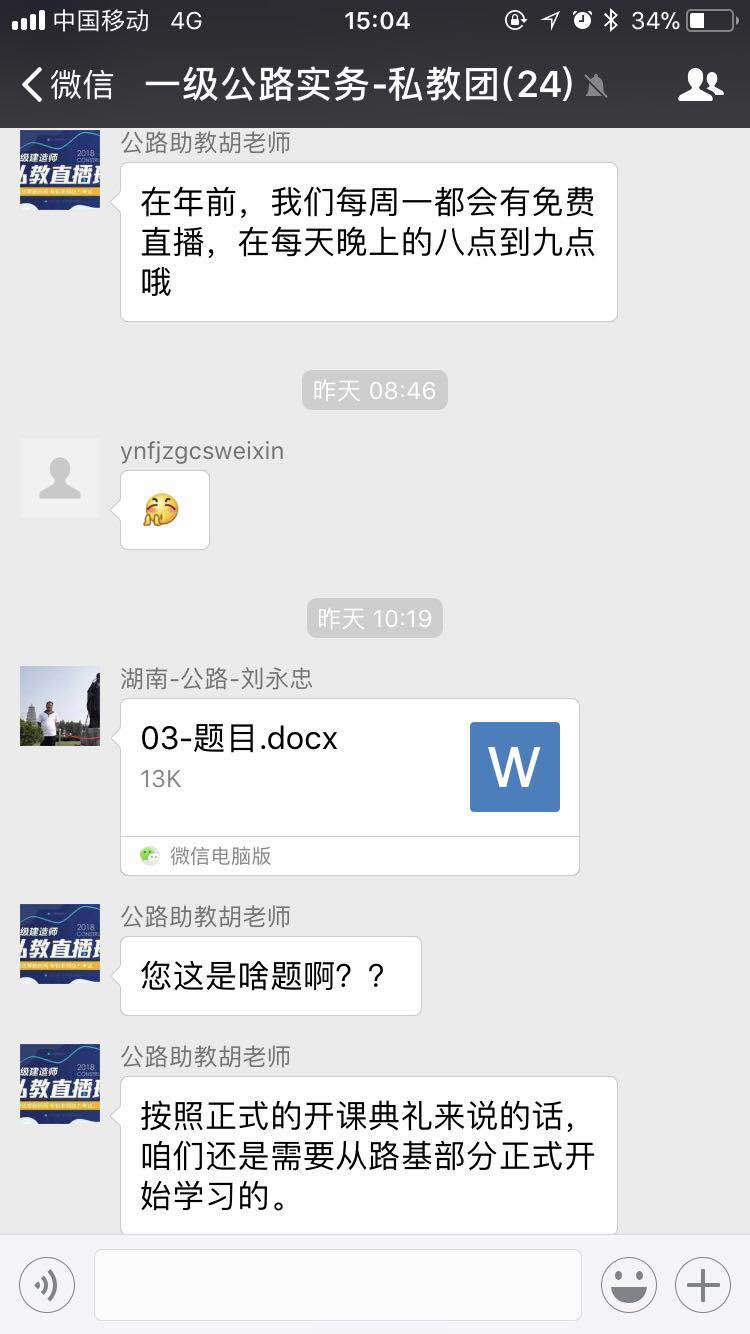Open the plus attachments menu
Viewport: 750px width, 1334px height.
pos(703,1285)
